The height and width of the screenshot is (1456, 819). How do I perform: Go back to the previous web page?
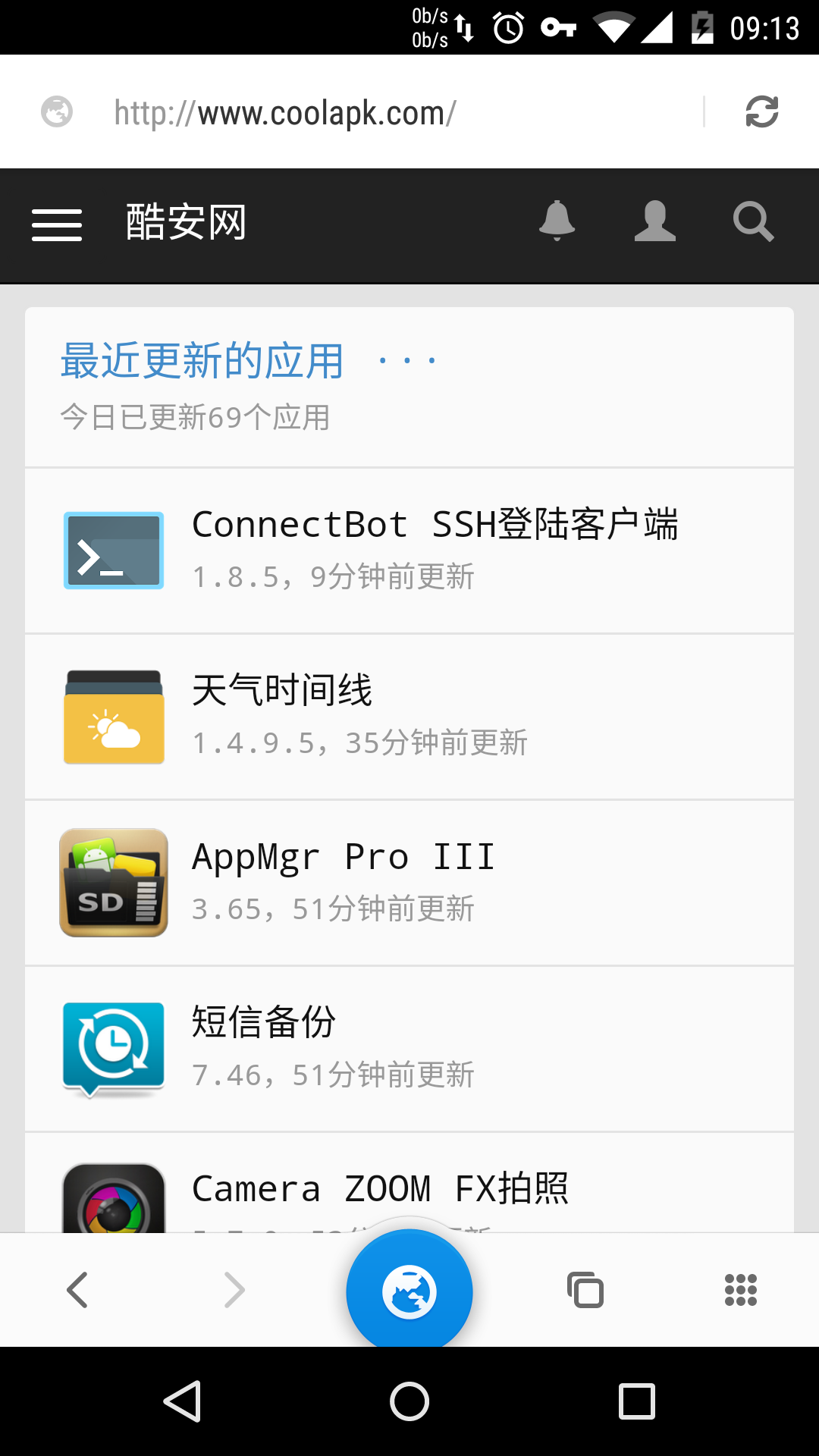pos(77,1290)
